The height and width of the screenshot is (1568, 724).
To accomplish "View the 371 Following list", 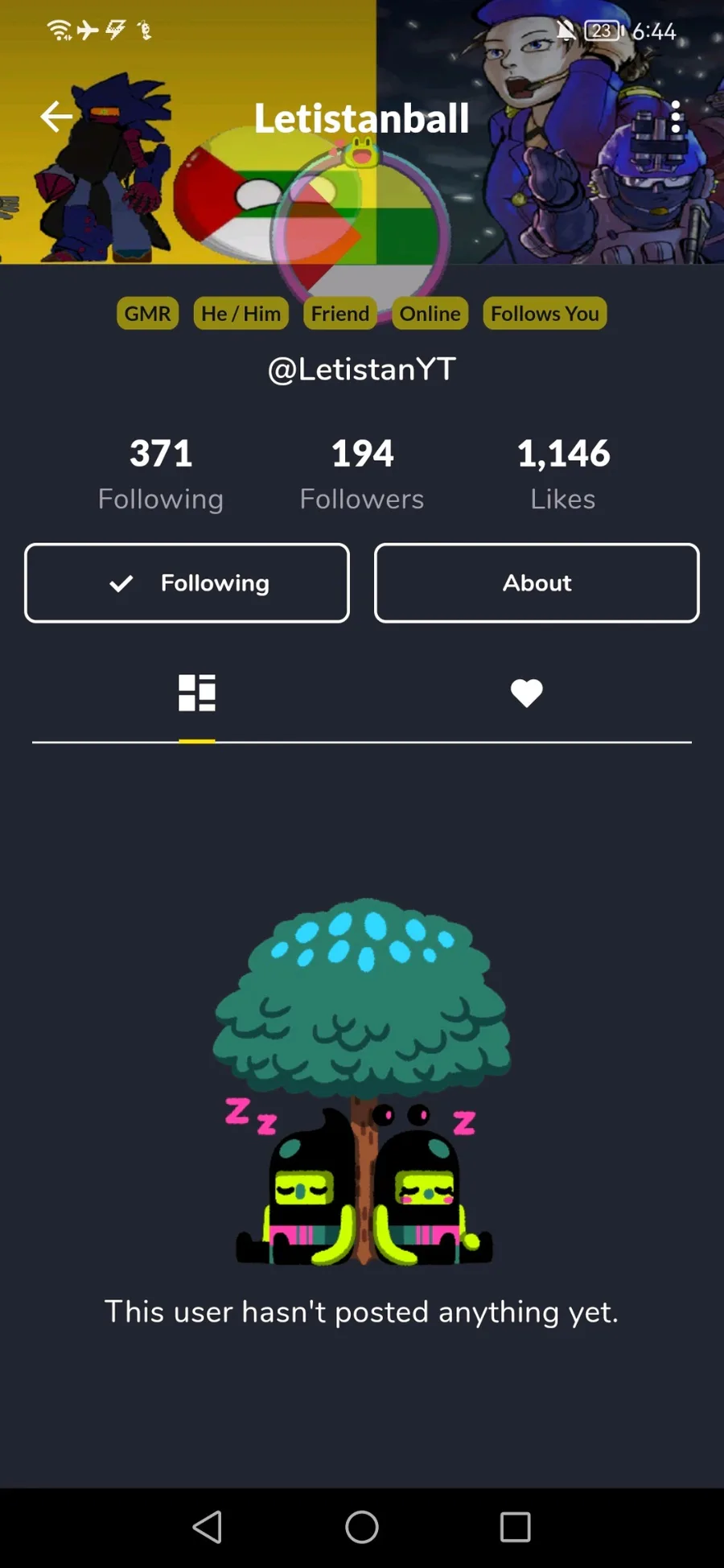I will point(161,475).
